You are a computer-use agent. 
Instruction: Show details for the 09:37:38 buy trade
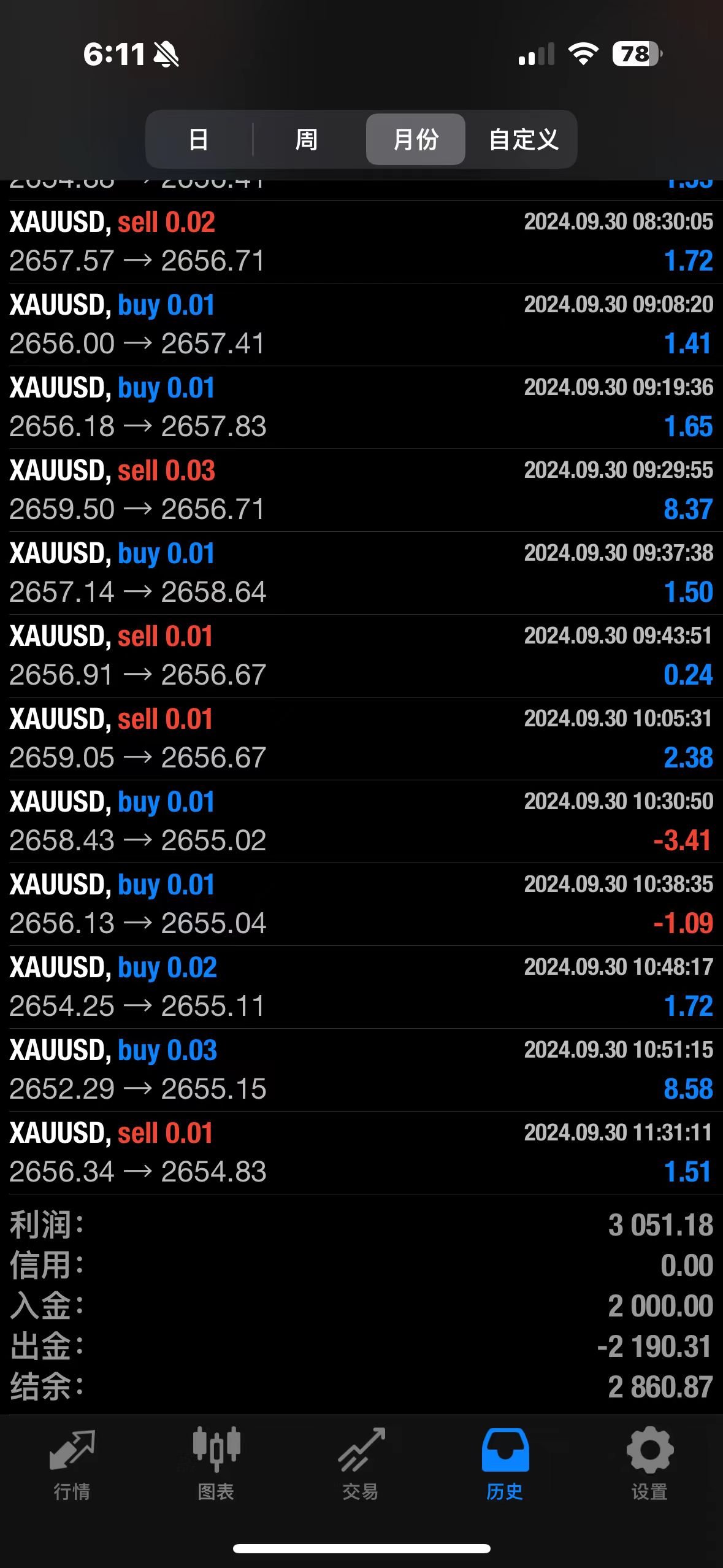click(361, 573)
